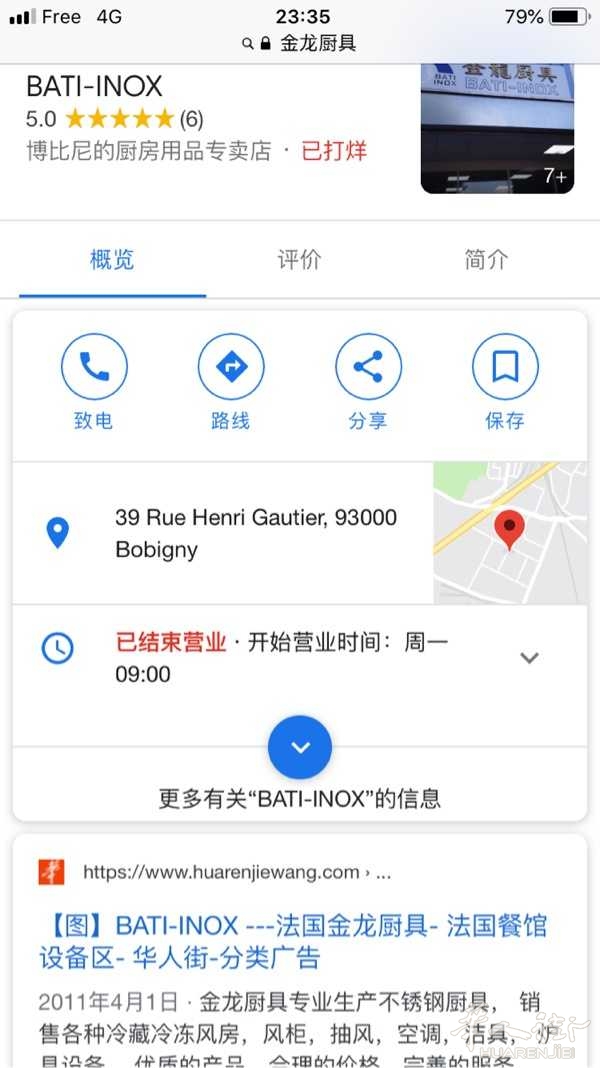
Task: Save the place with 保存
Action: tap(505, 381)
